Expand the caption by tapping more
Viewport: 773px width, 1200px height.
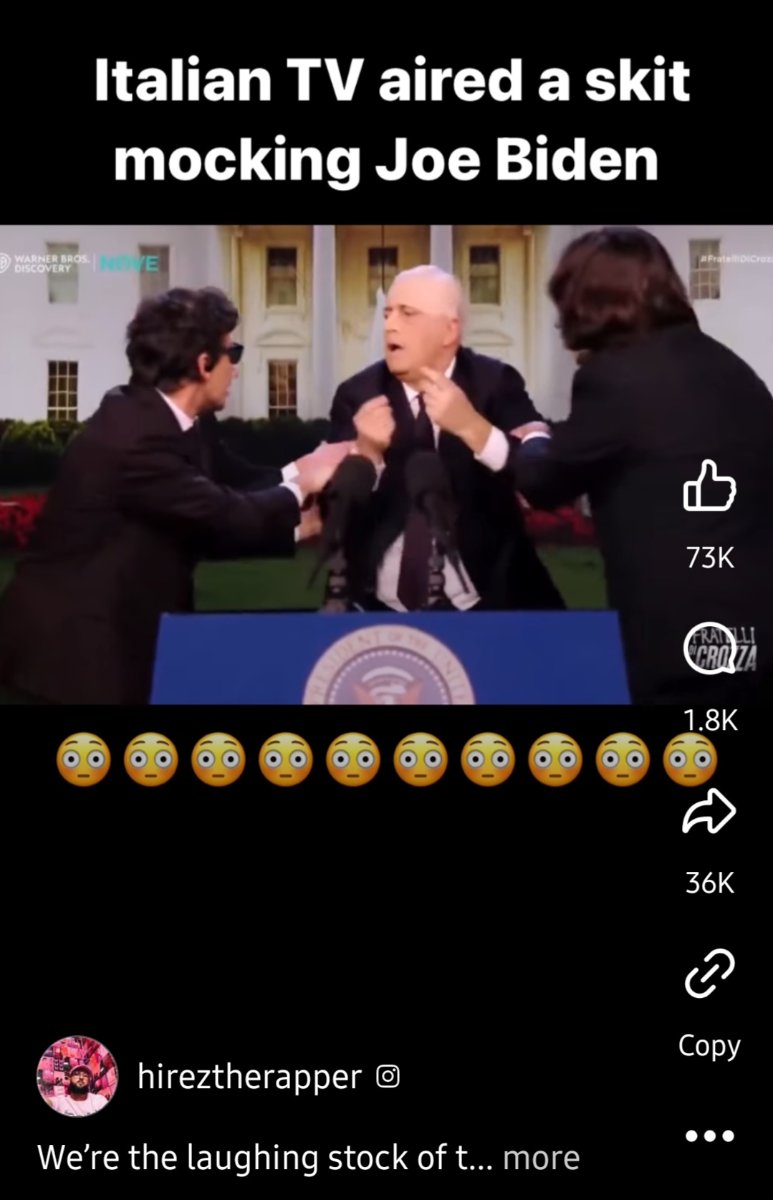[541, 1158]
